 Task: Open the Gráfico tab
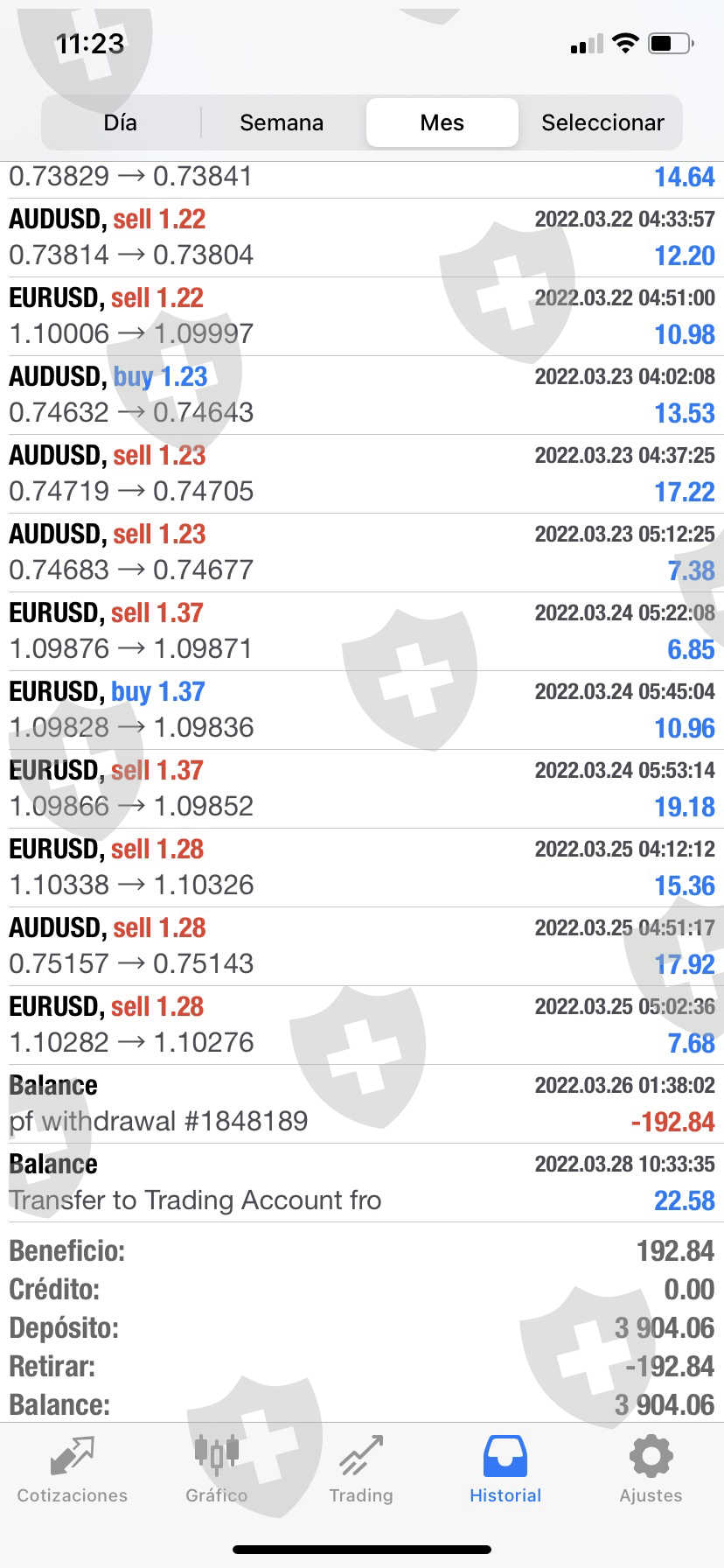pyautogui.click(x=217, y=1470)
